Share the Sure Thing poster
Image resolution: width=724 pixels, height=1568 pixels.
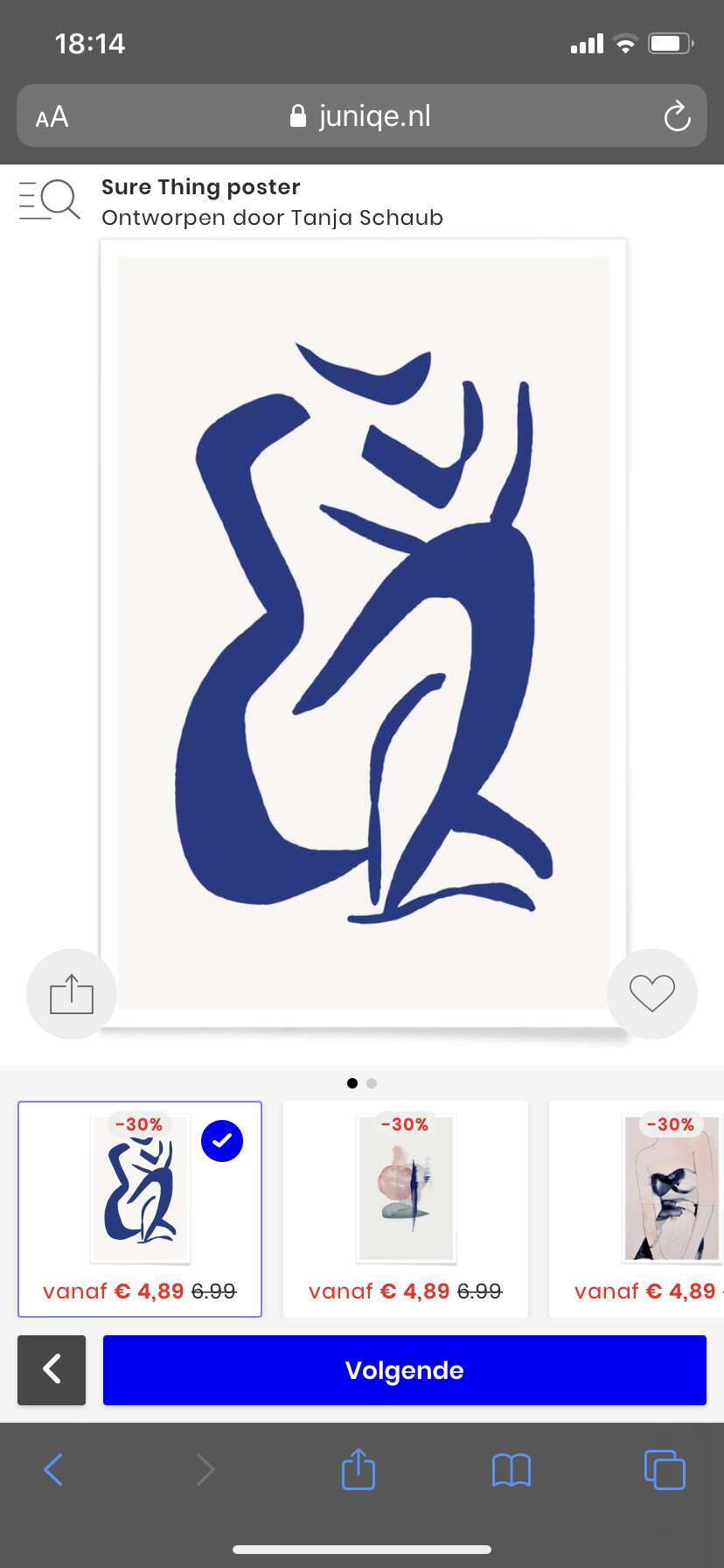pos(72,994)
